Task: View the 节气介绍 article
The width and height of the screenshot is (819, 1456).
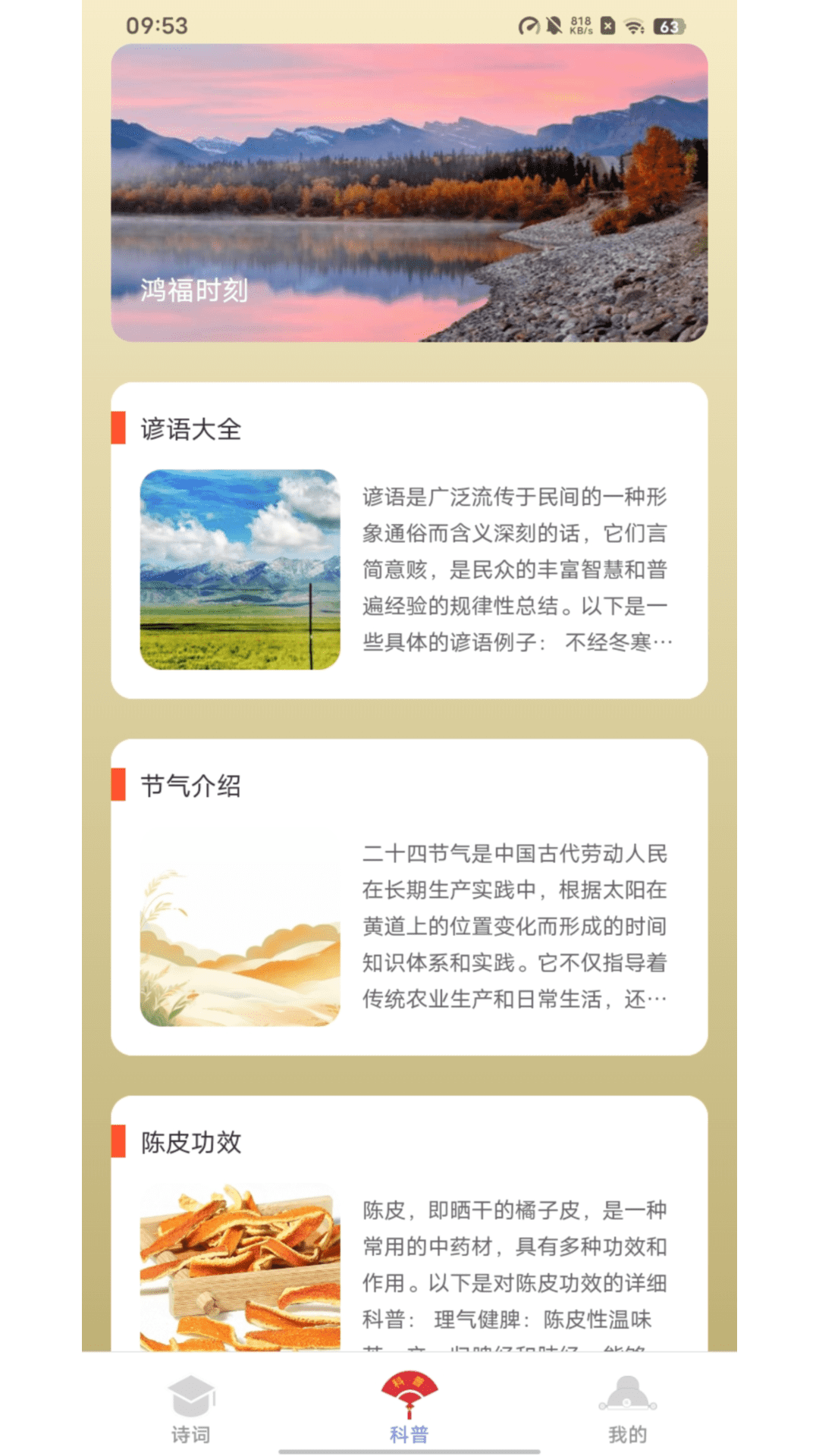Action: pos(409,896)
